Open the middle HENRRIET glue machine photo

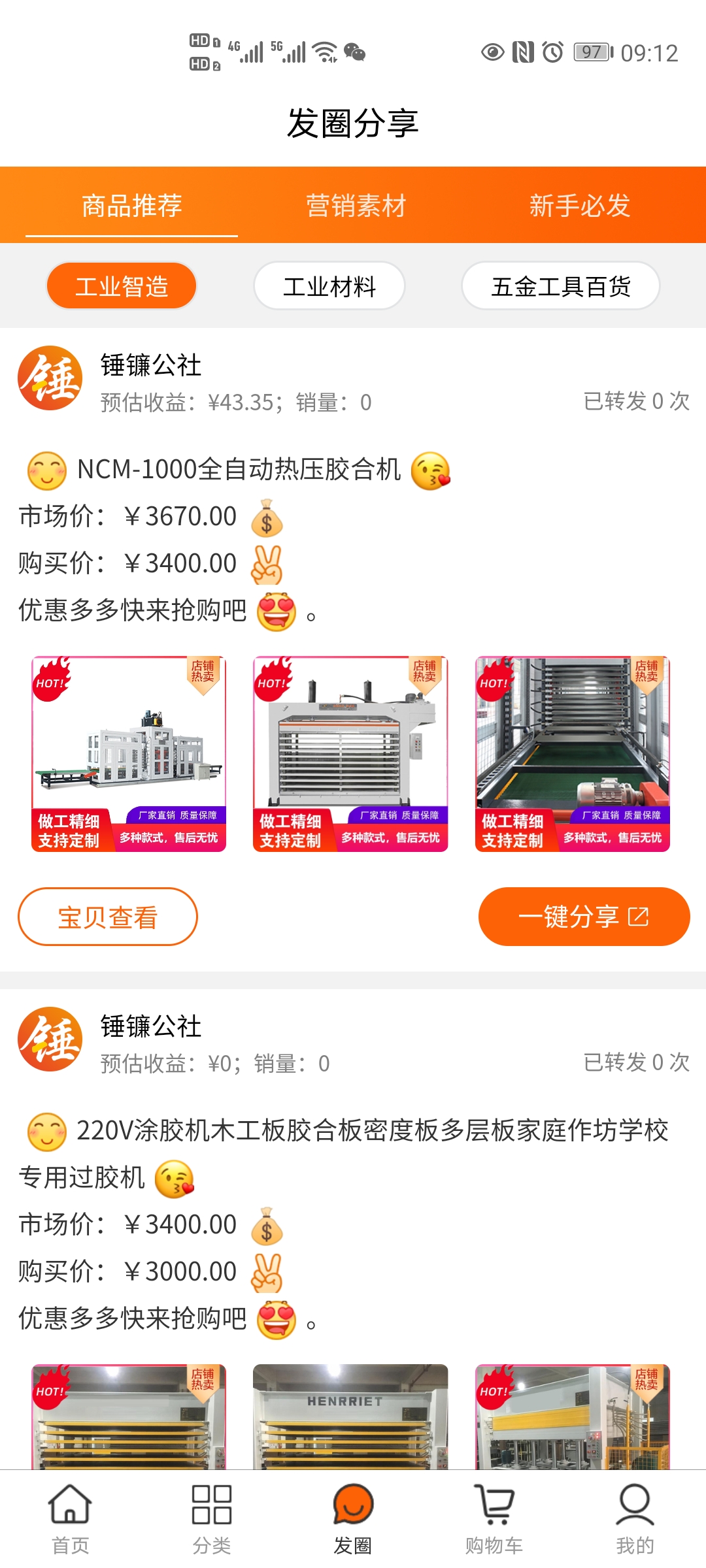(350, 1416)
